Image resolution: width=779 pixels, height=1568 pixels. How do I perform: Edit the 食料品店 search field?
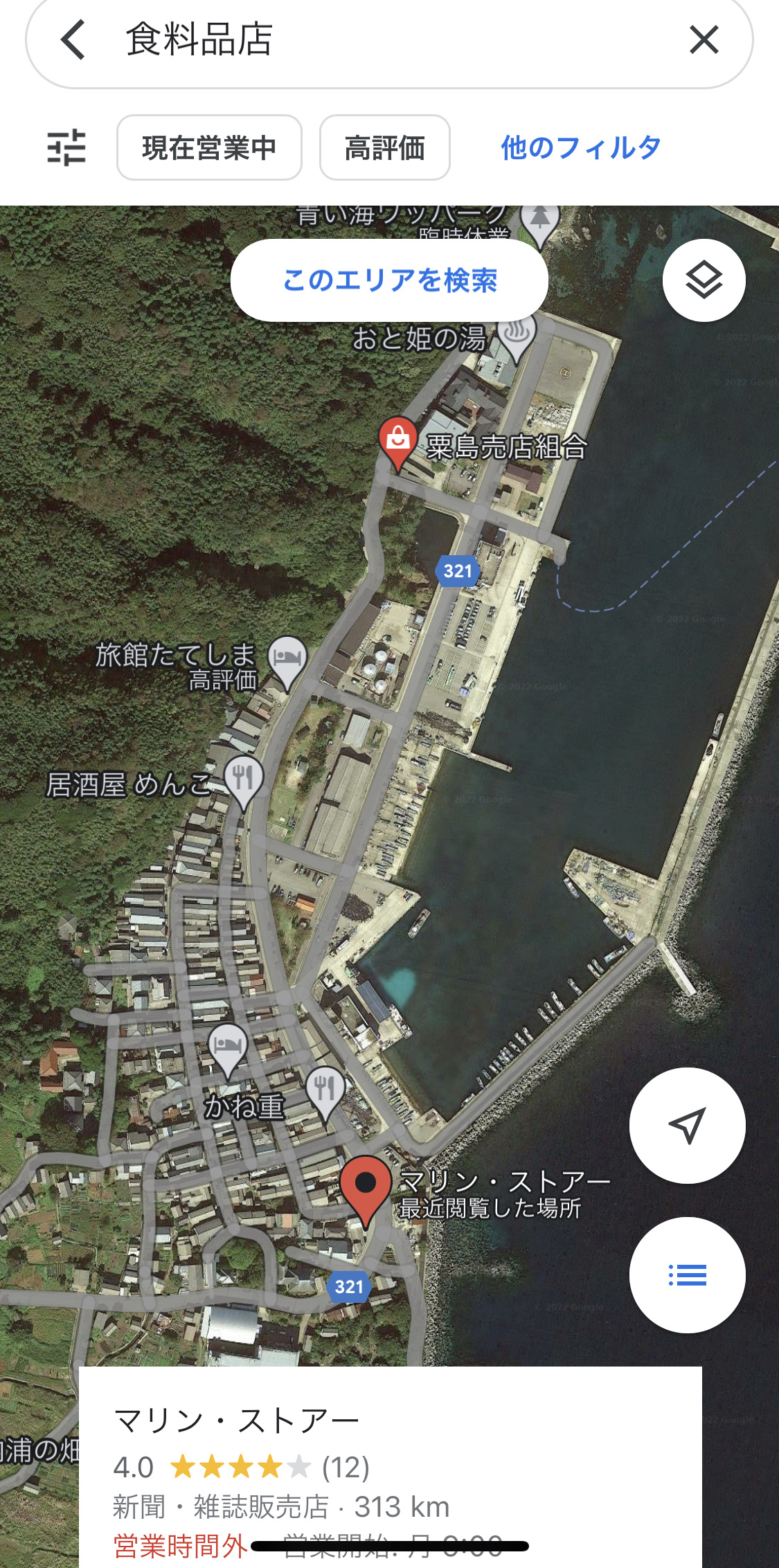point(389,39)
